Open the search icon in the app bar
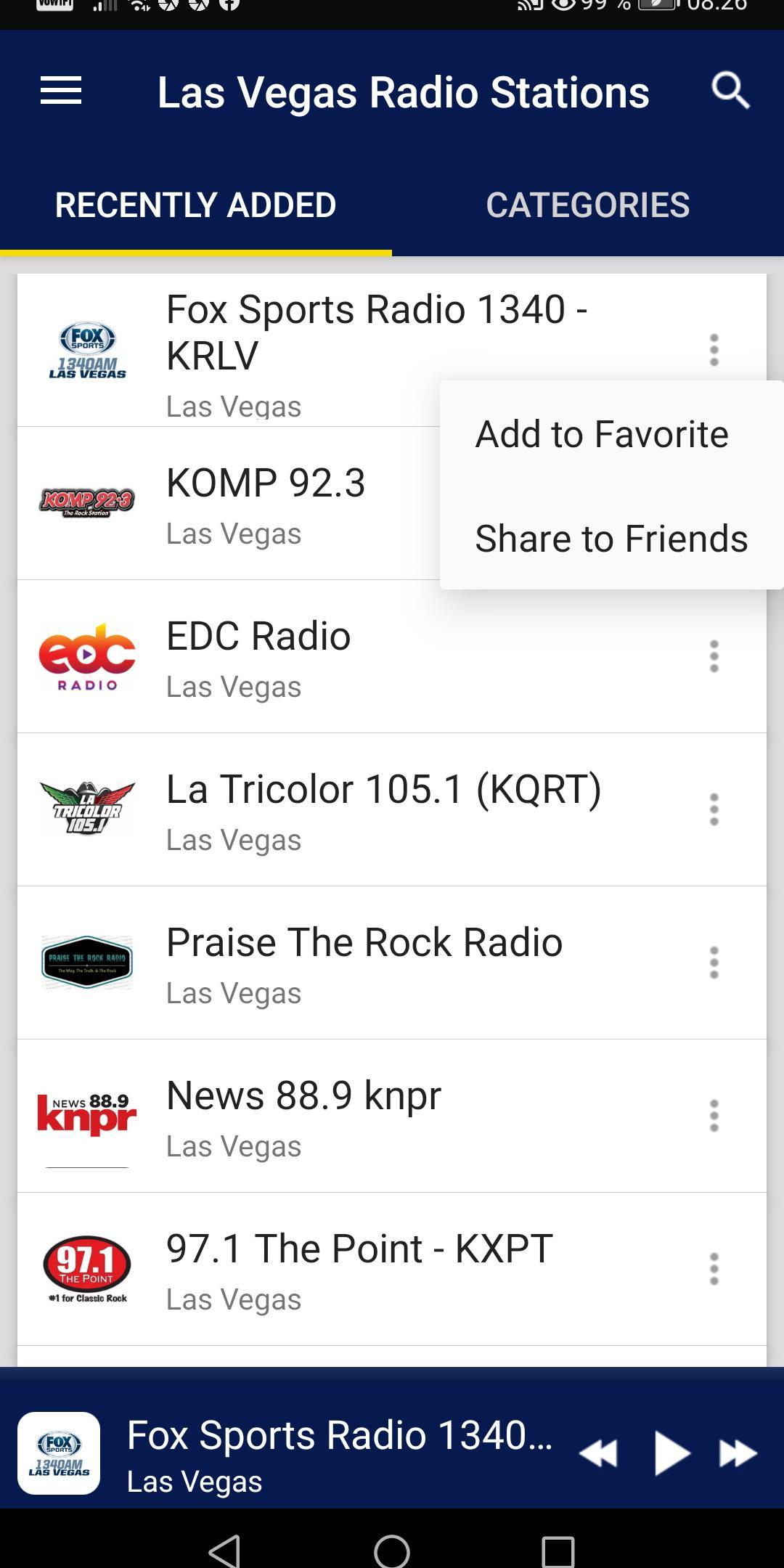Screen dimensions: 784x1568 (x=730, y=91)
